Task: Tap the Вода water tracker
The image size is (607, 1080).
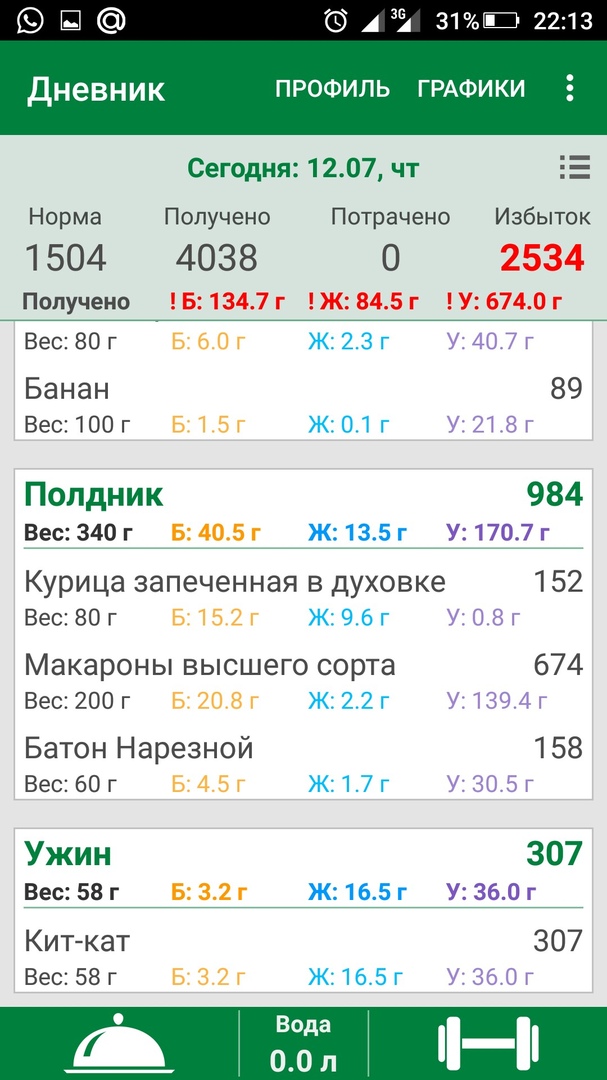Action: [x=303, y=1044]
